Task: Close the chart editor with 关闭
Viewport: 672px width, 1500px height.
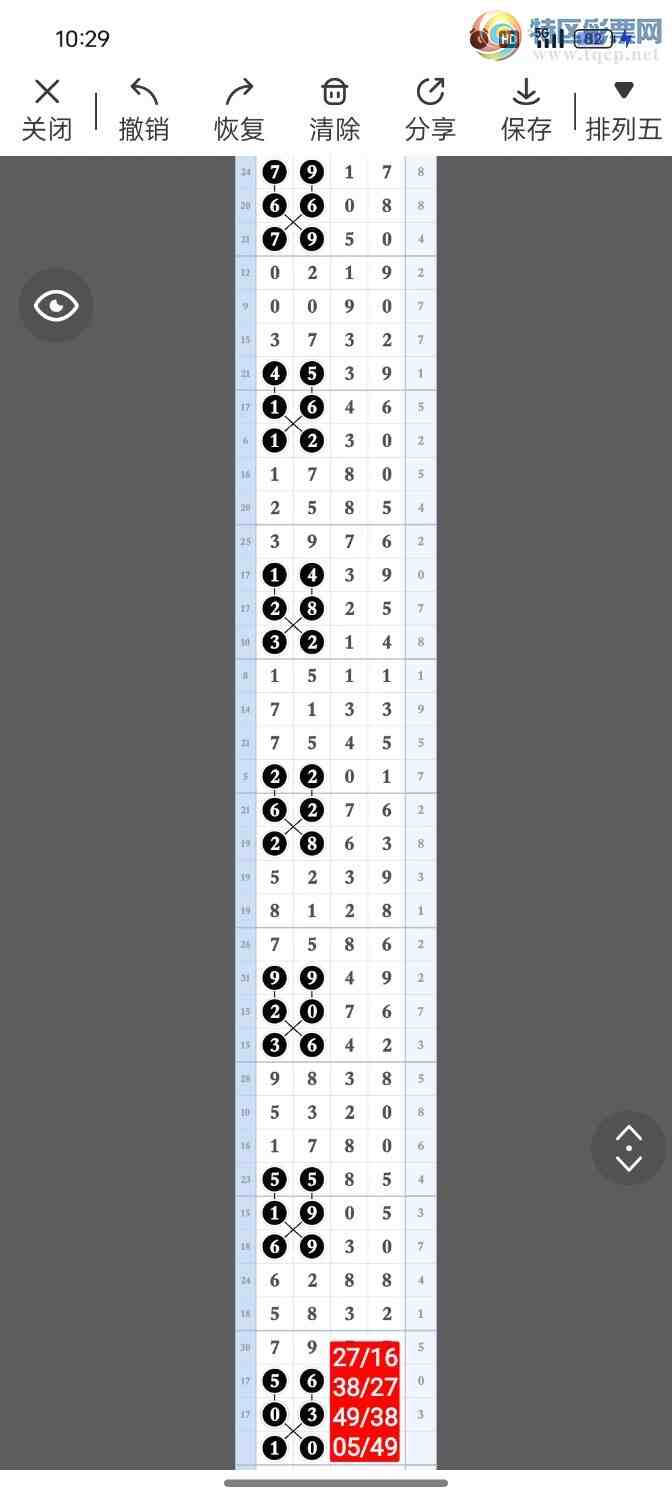Action: (47, 110)
